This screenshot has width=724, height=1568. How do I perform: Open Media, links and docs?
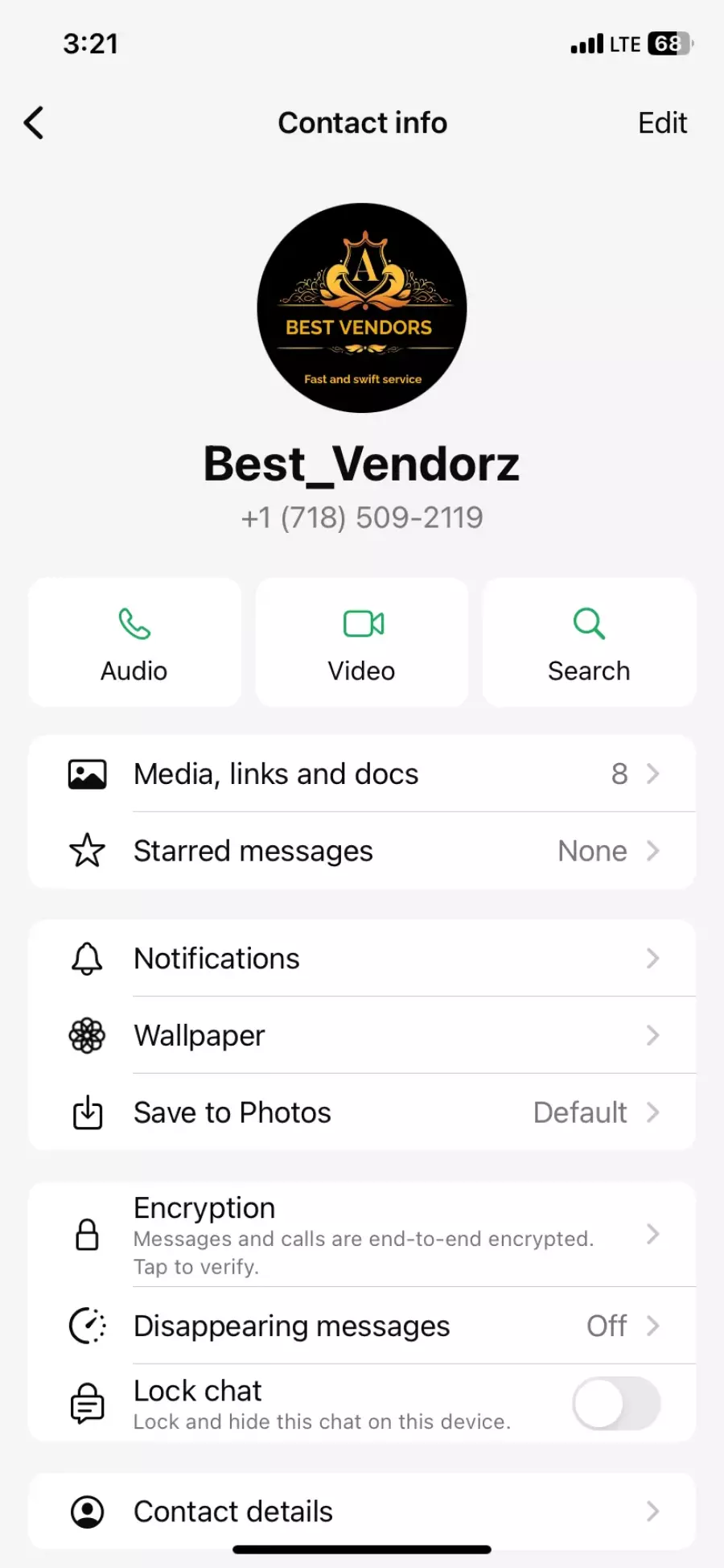click(x=362, y=774)
